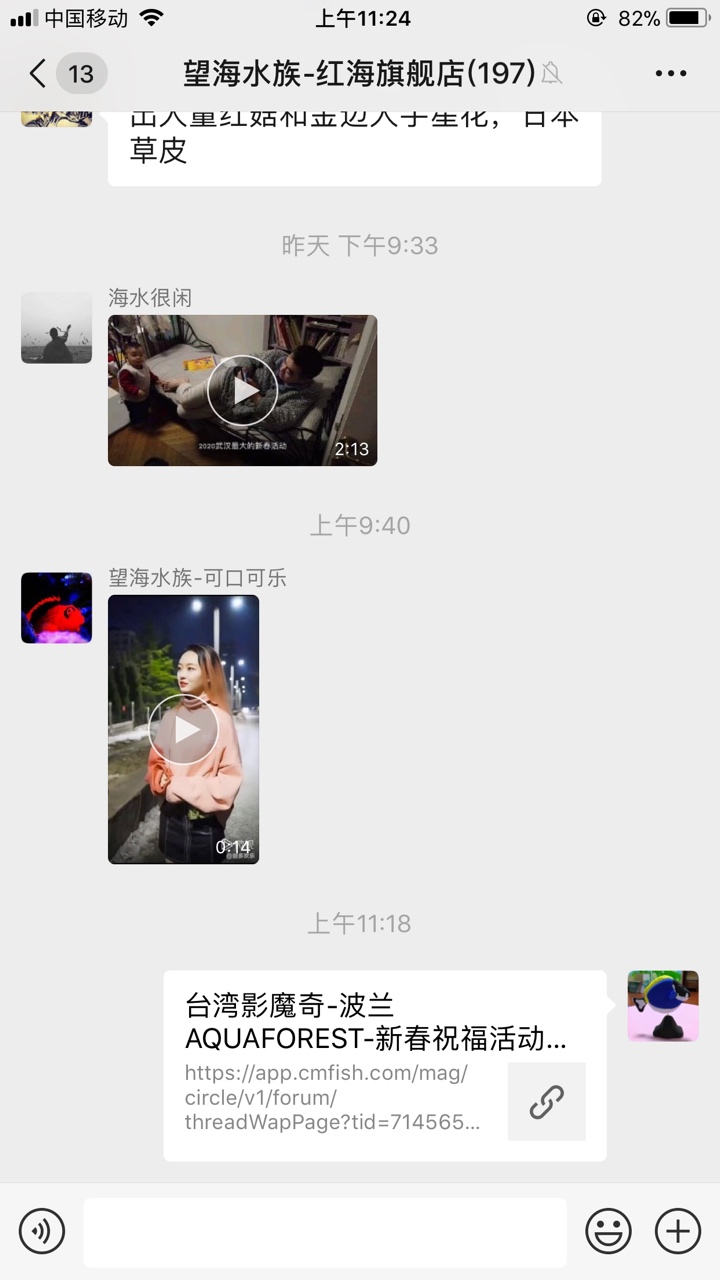720x1280 pixels.
Task: Switch to voice message input
Action: coord(42,1231)
